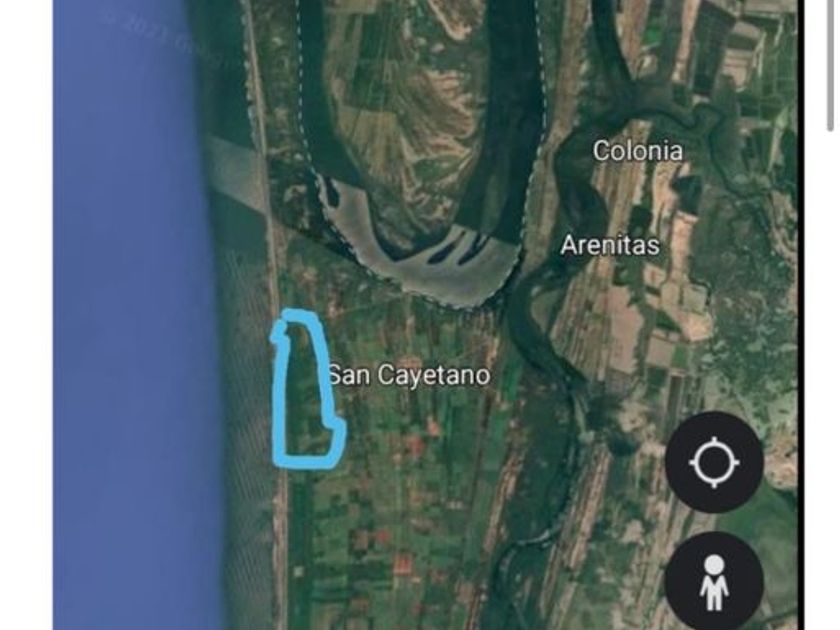This screenshot has width=840, height=630.
Task: Center map on my current location
Action: pos(714,462)
